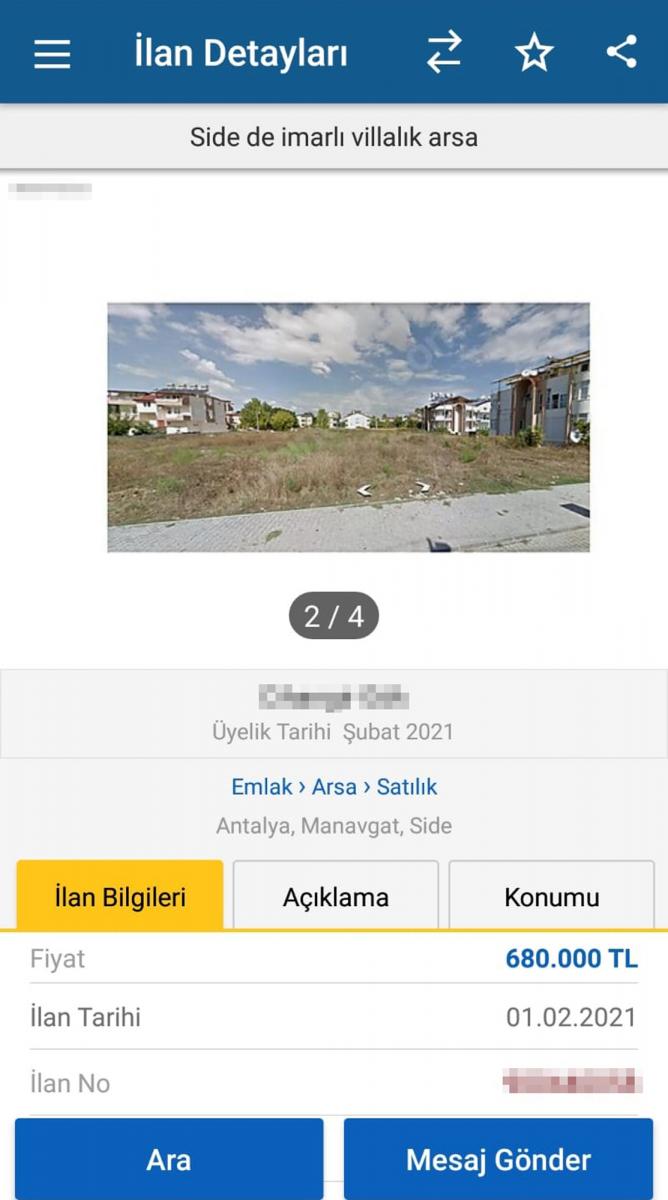Viewport: 668px width, 1200px height.
Task: Switch to the Açıklama tab
Action: point(335,896)
